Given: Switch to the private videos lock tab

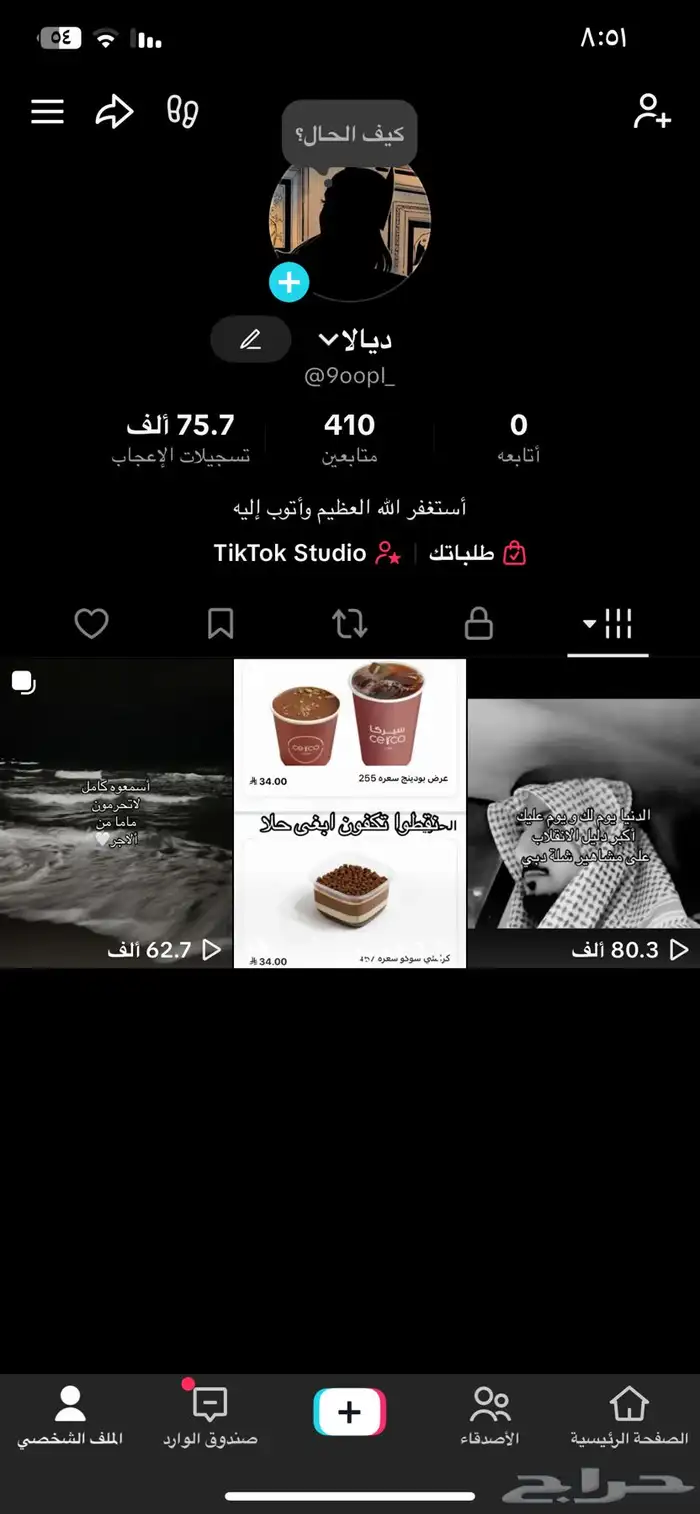Looking at the screenshot, I should (479, 625).
